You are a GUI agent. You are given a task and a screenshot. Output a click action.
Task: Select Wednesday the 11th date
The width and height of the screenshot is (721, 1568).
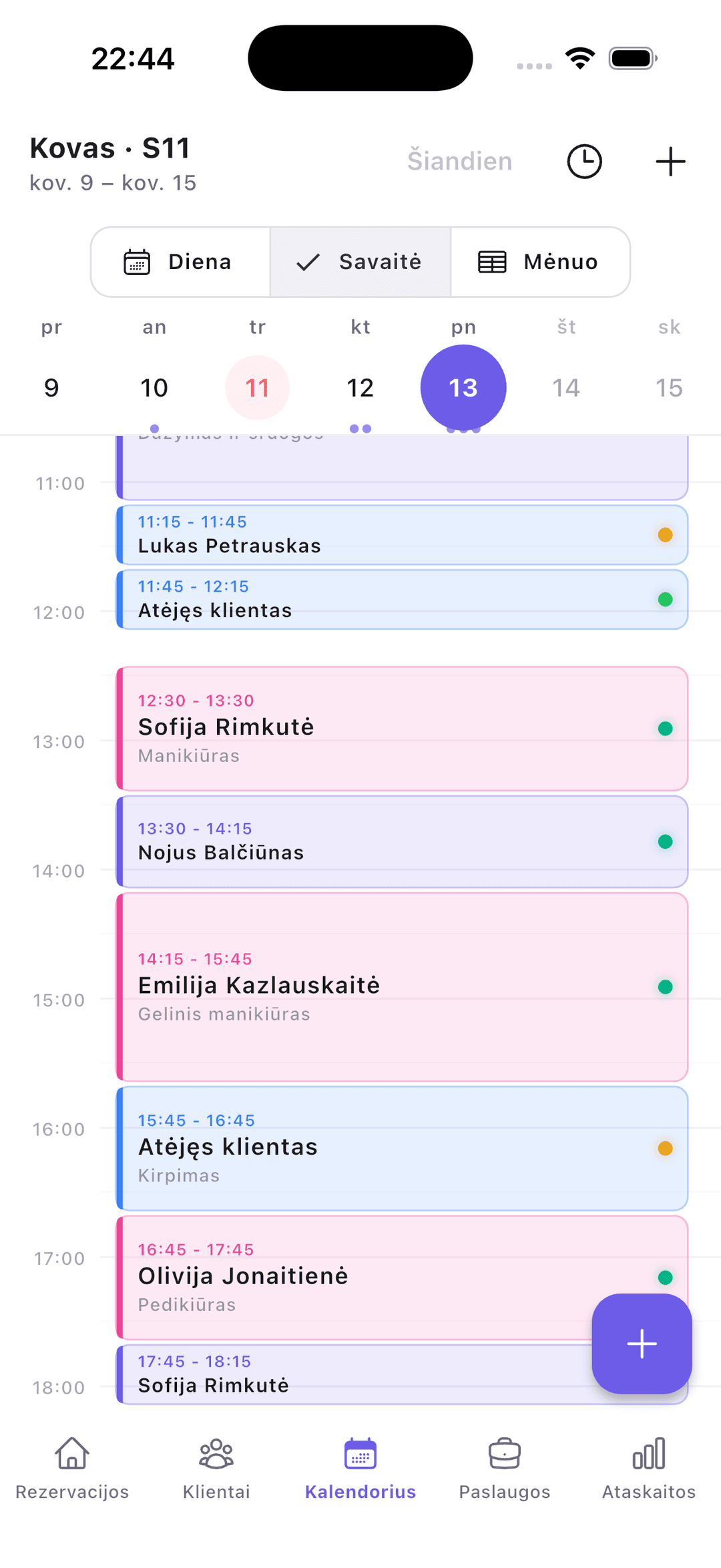click(x=257, y=387)
